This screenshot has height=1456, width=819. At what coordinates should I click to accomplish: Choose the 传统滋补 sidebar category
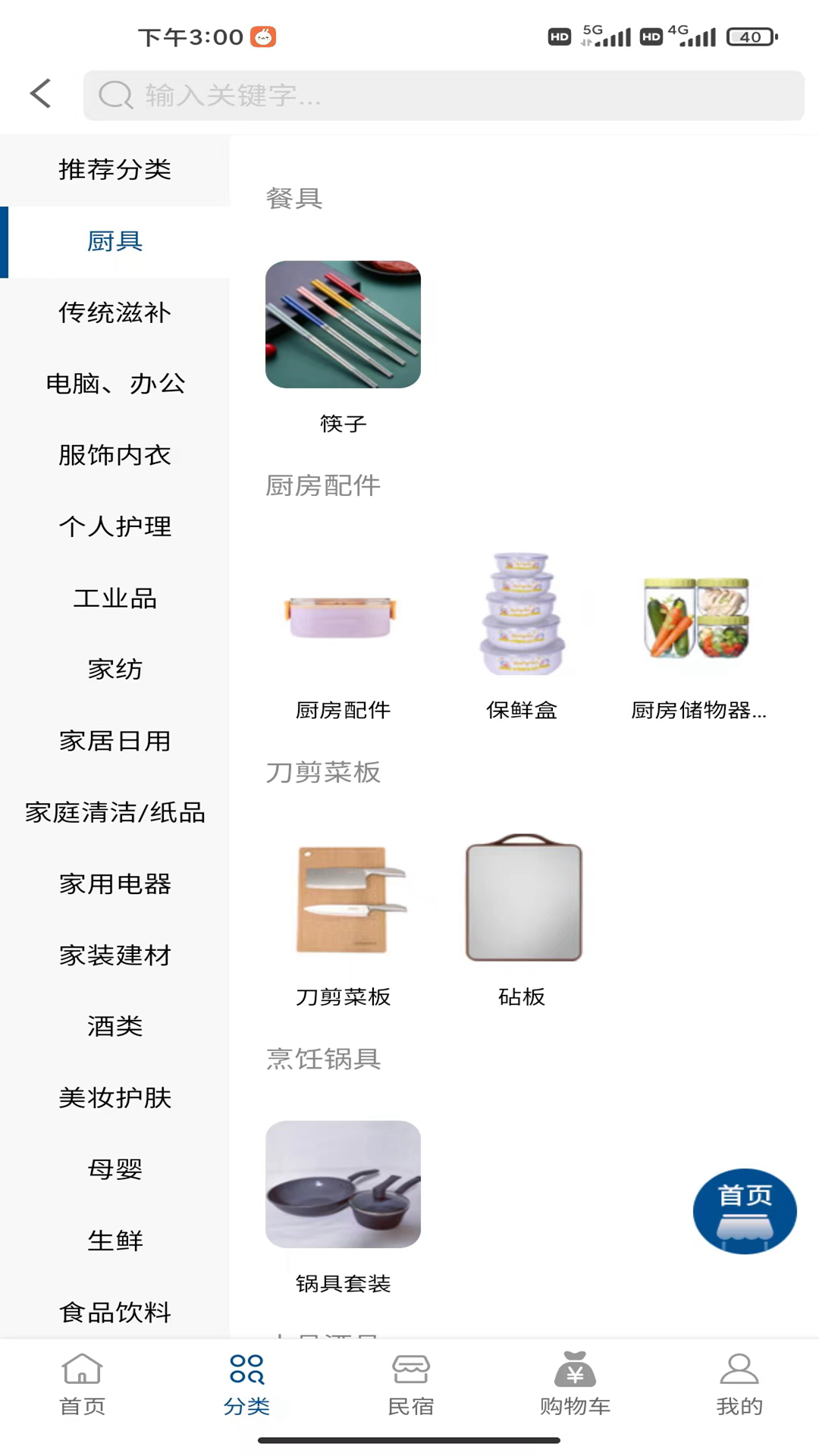click(115, 312)
